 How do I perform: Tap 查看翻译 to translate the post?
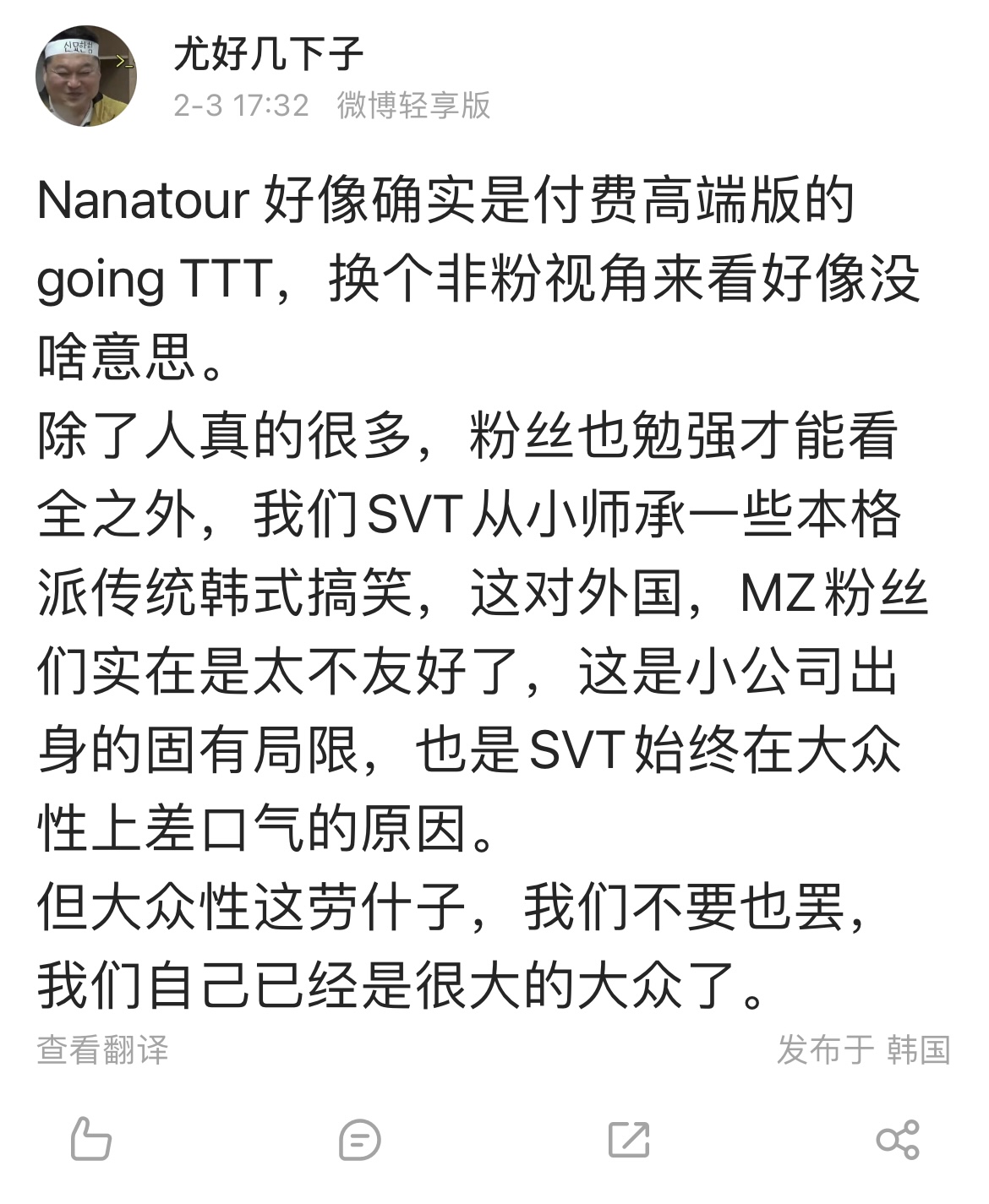102,1050
